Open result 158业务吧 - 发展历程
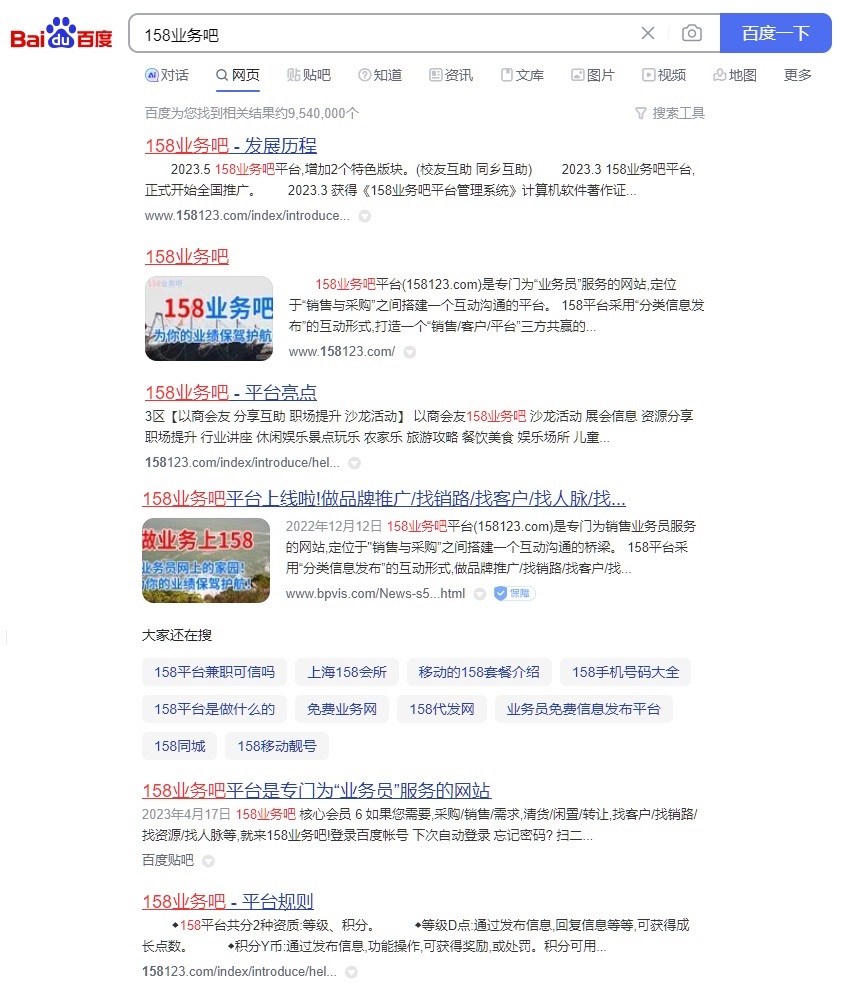Viewport: 850px width, 1000px height. [x=231, y=145]
